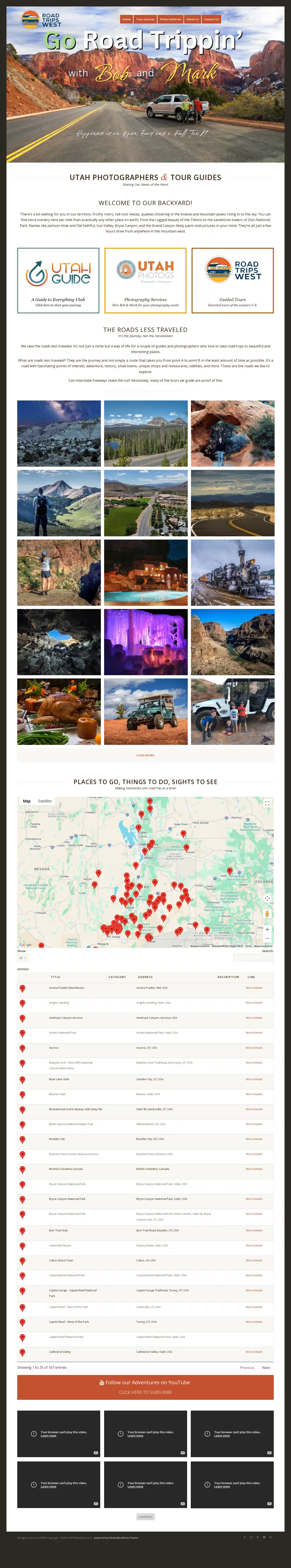Open the Home menu item
The height and width of the screenshot is (1568, 291).
tap(126, 19)
